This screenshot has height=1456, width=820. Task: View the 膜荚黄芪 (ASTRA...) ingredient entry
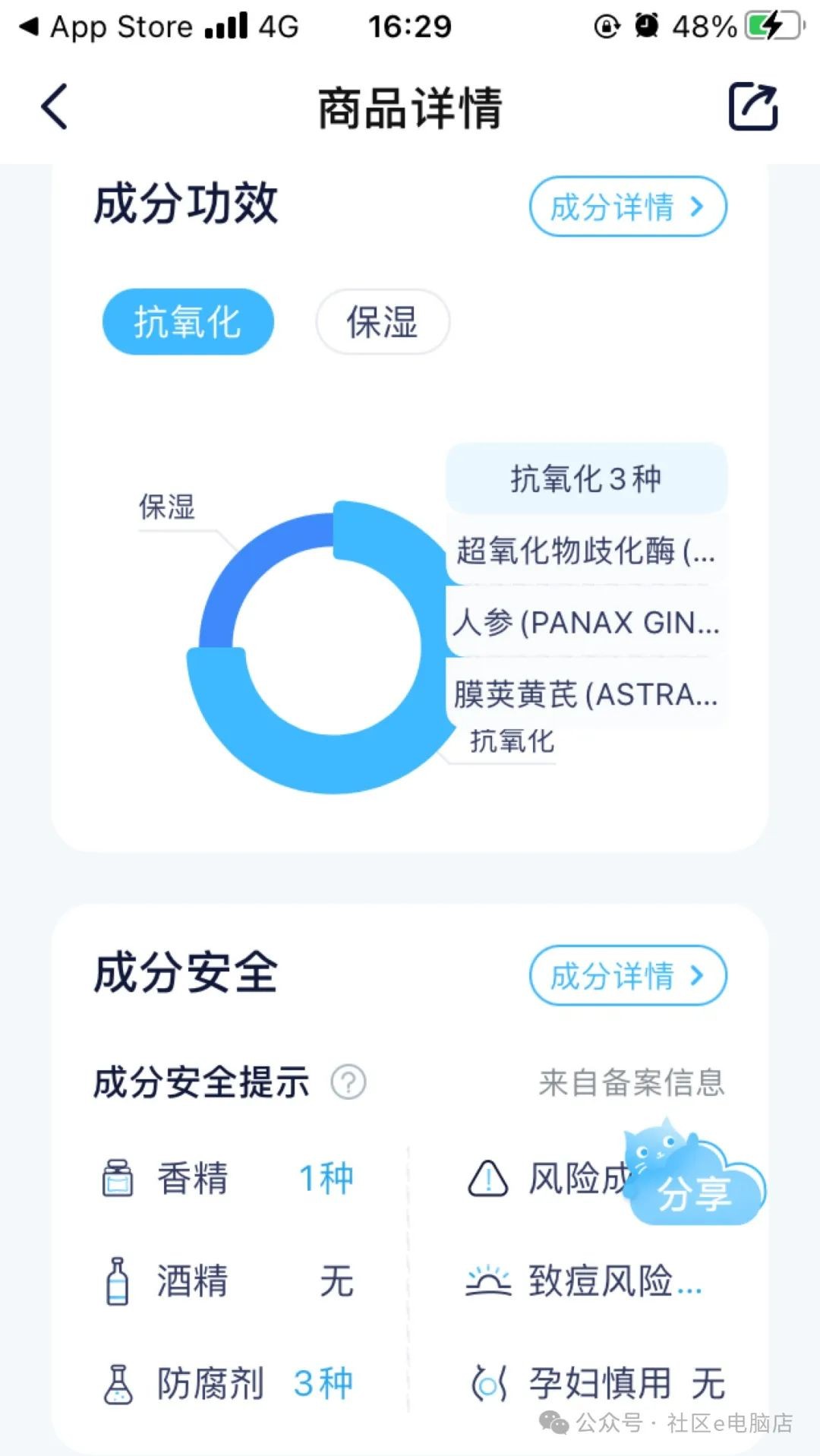[585, 693]
